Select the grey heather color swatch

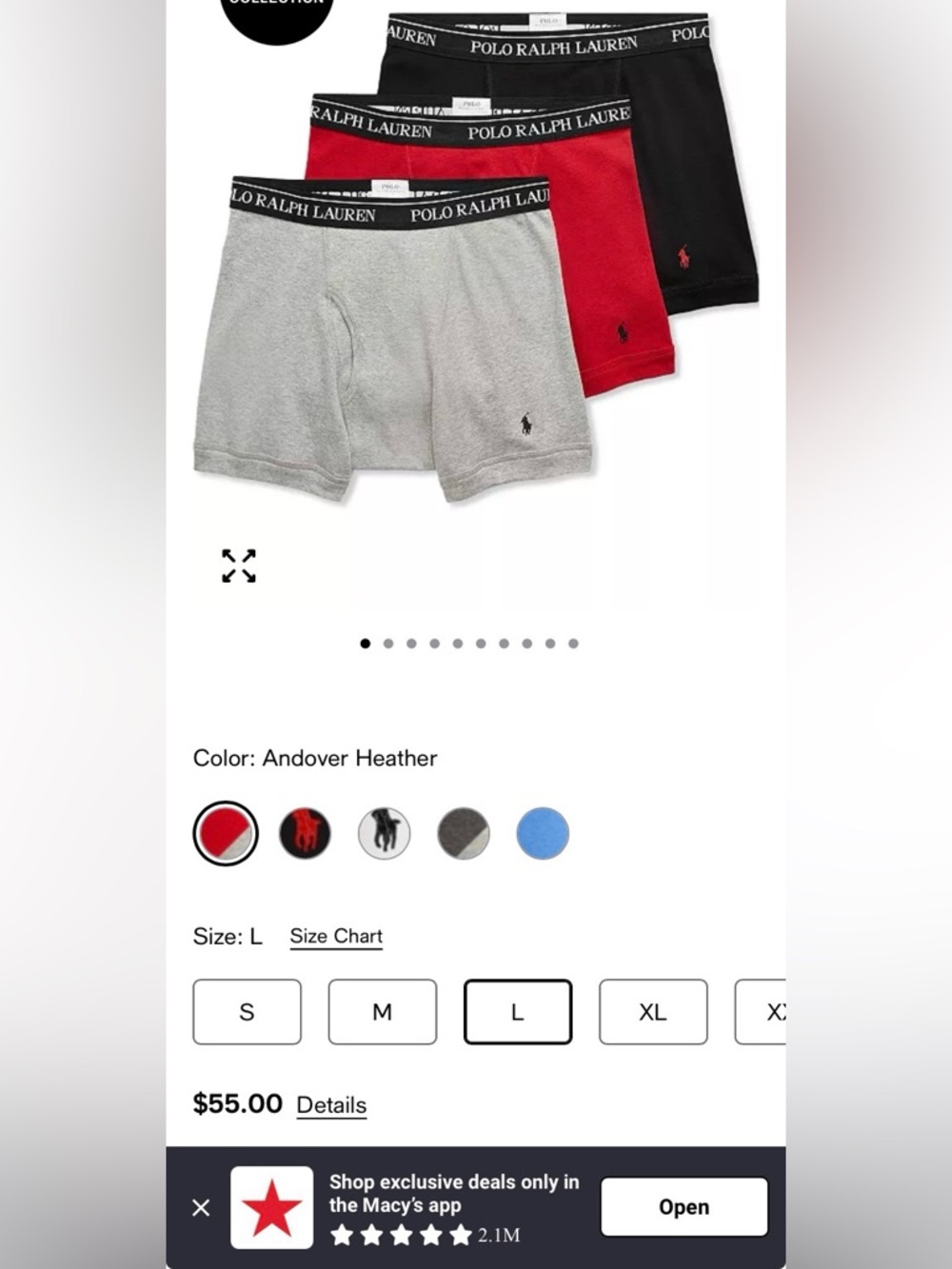pos(464,832)
